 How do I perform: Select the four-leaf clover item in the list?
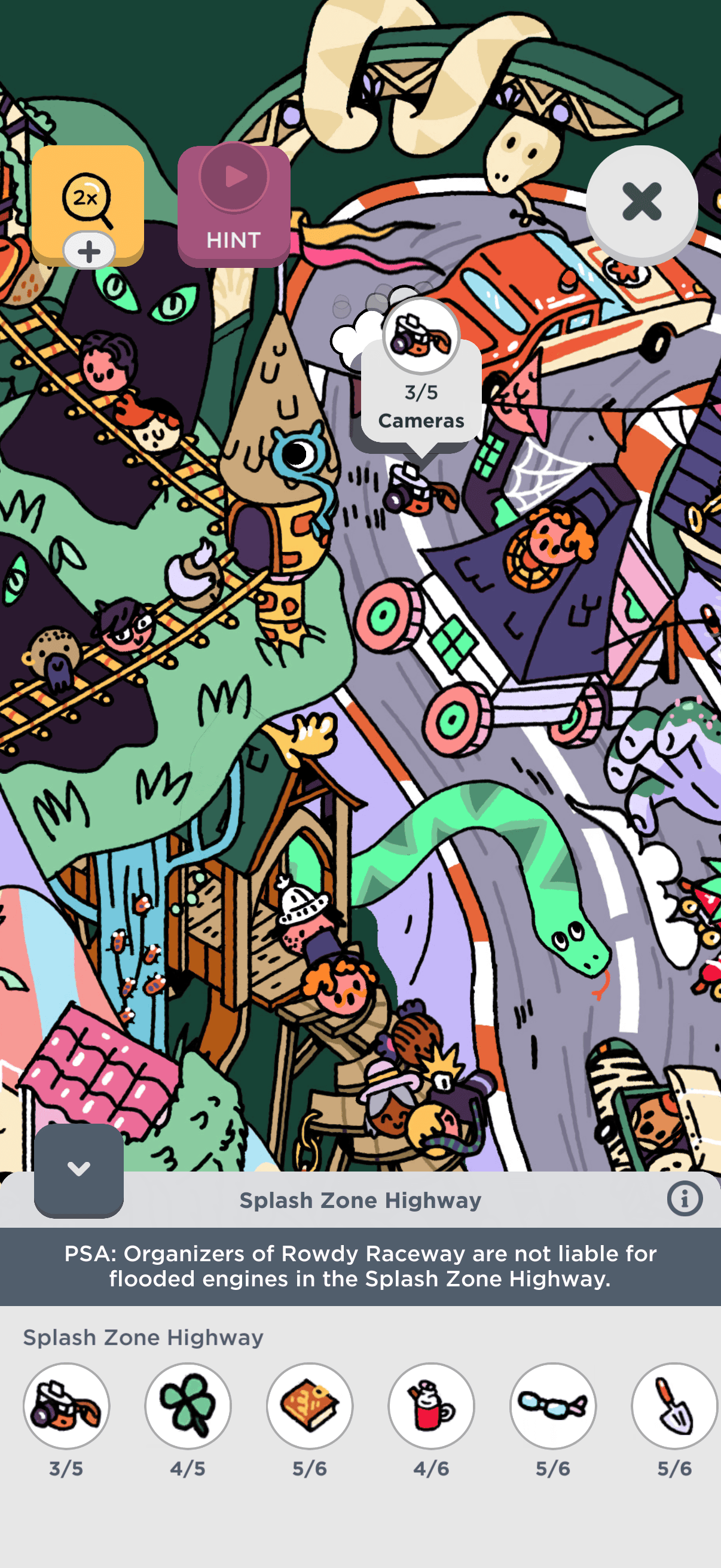[188, 1405]
